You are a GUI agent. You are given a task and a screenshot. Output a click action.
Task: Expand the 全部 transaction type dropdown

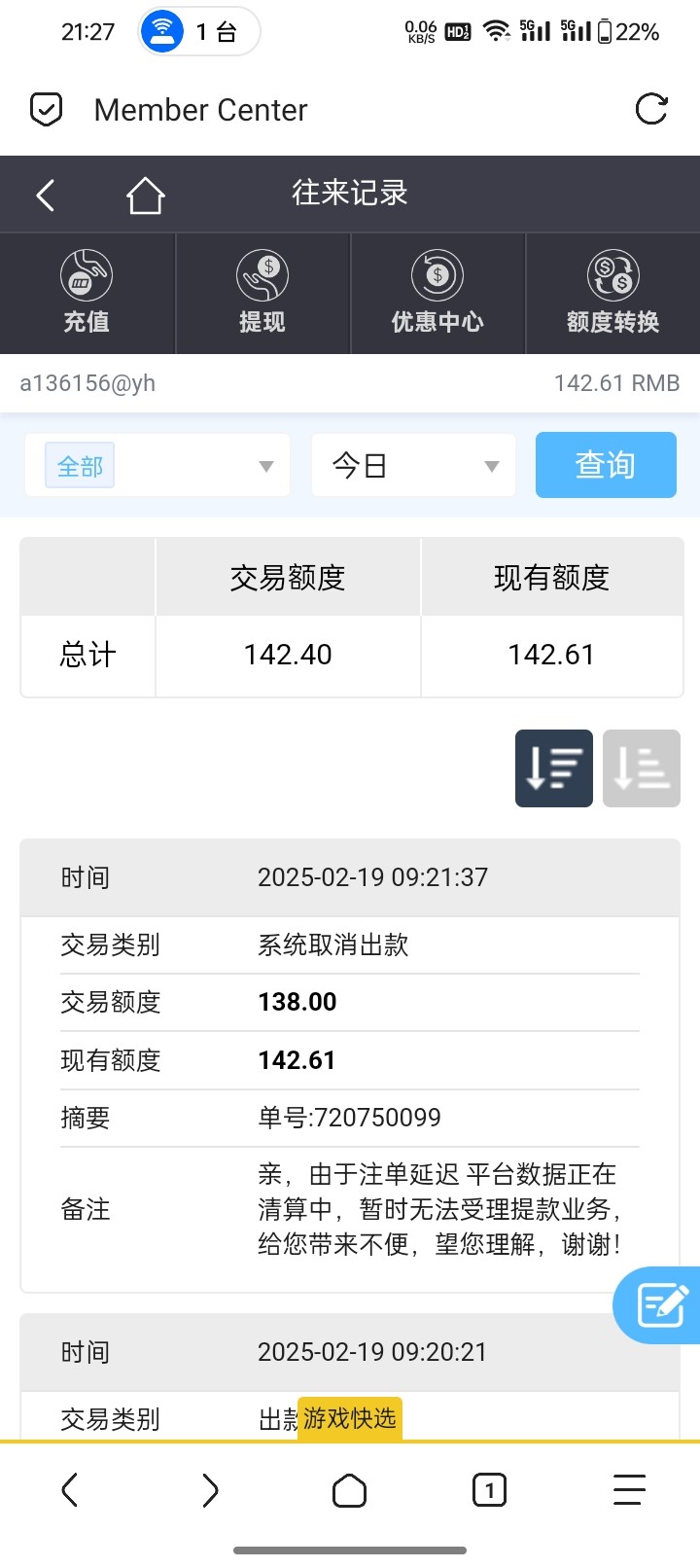click(157, 466)
